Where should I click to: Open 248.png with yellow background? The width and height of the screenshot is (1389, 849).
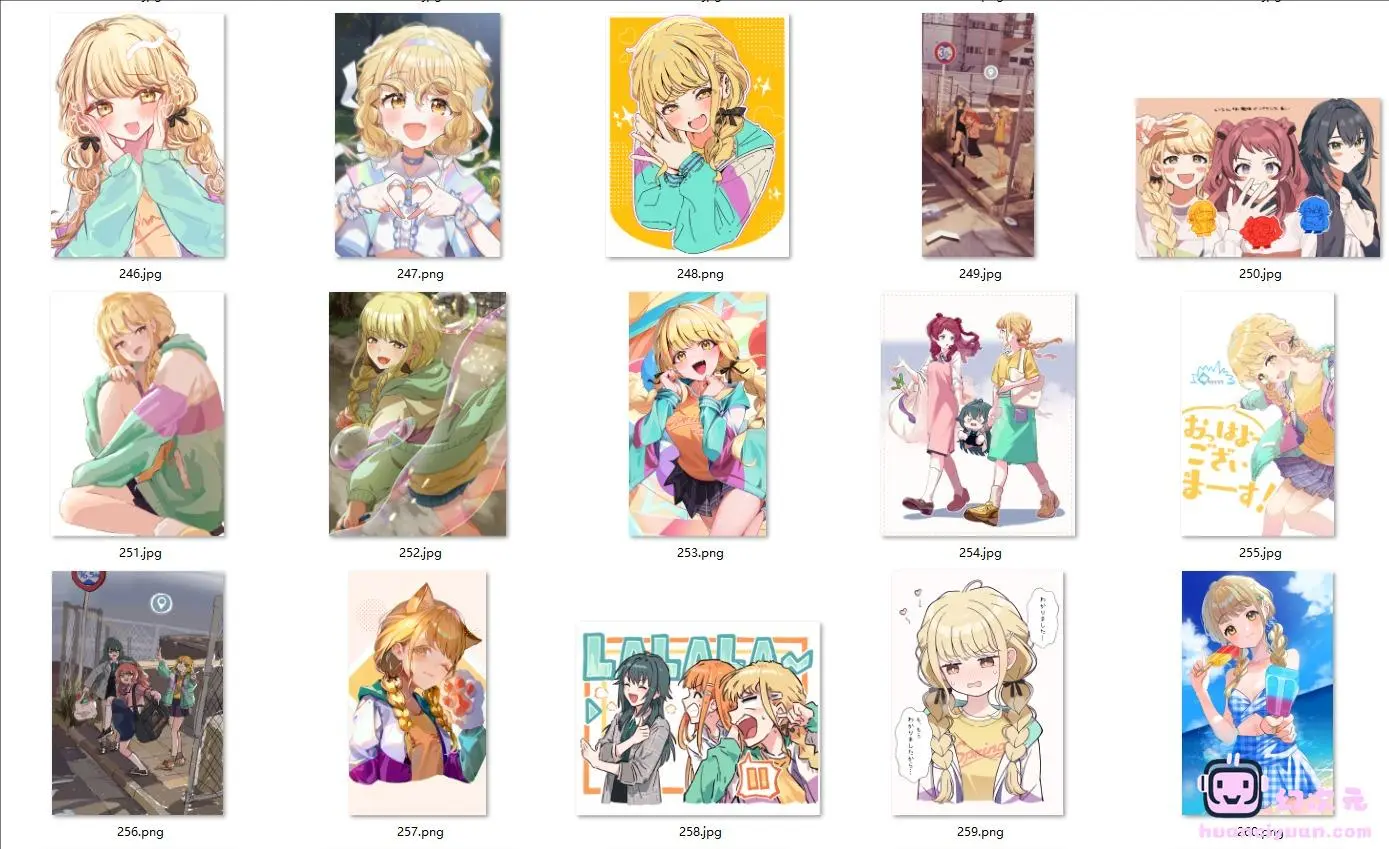698,136
